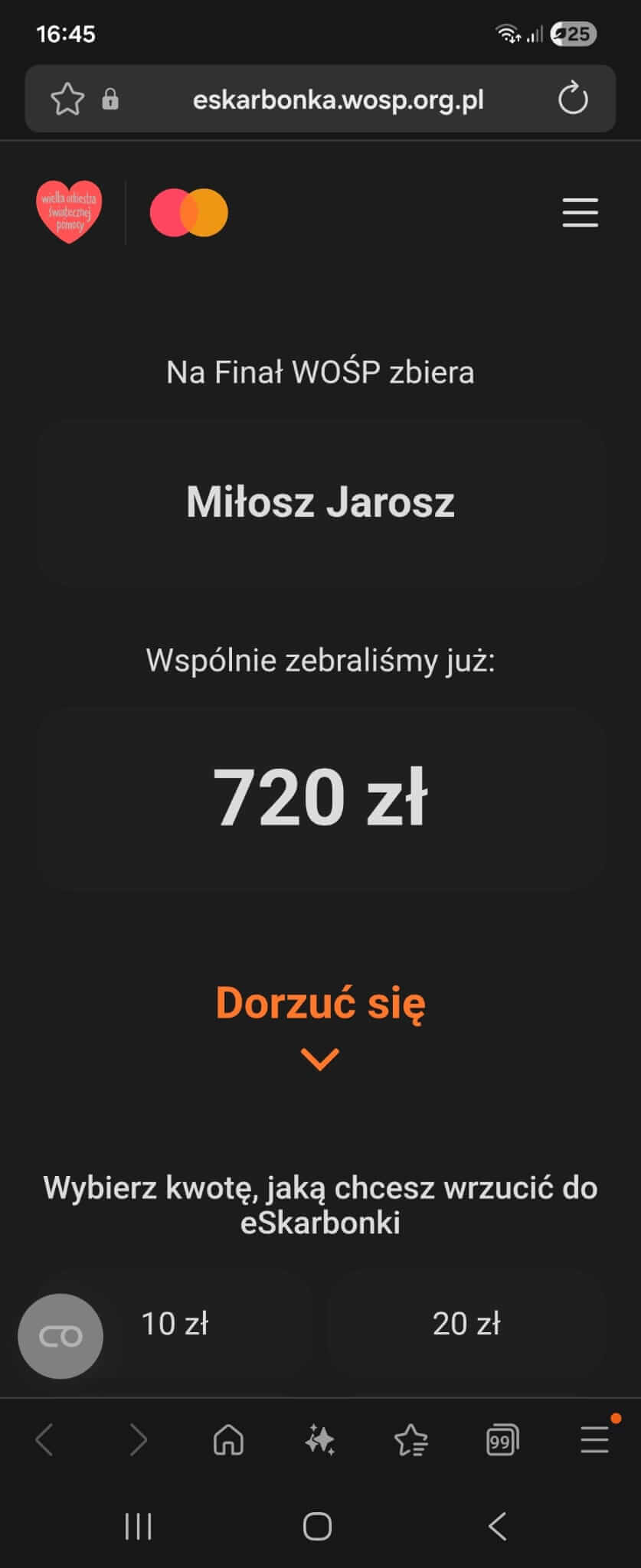Screen dimensions: 641x1568
Task: Tap the system home button
Action: 317,1526
